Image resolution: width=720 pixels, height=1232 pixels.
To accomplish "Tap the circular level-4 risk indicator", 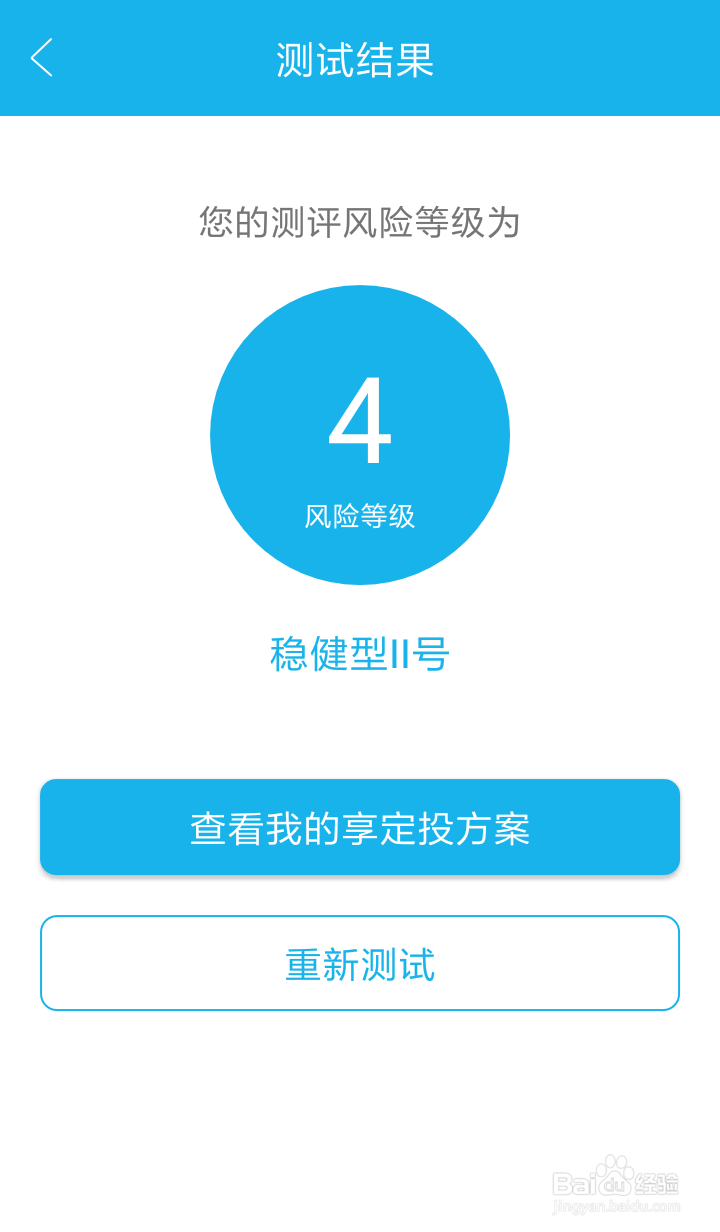I will click(x=360, y=435).
